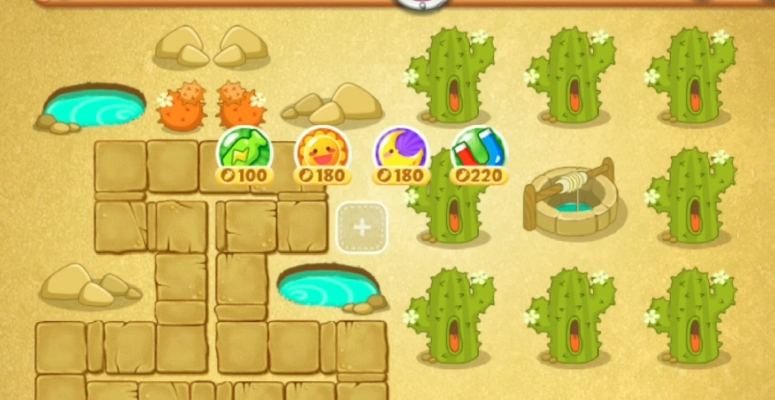
Task: Select the magnet tower costing 220
Action: coord(479,152)
